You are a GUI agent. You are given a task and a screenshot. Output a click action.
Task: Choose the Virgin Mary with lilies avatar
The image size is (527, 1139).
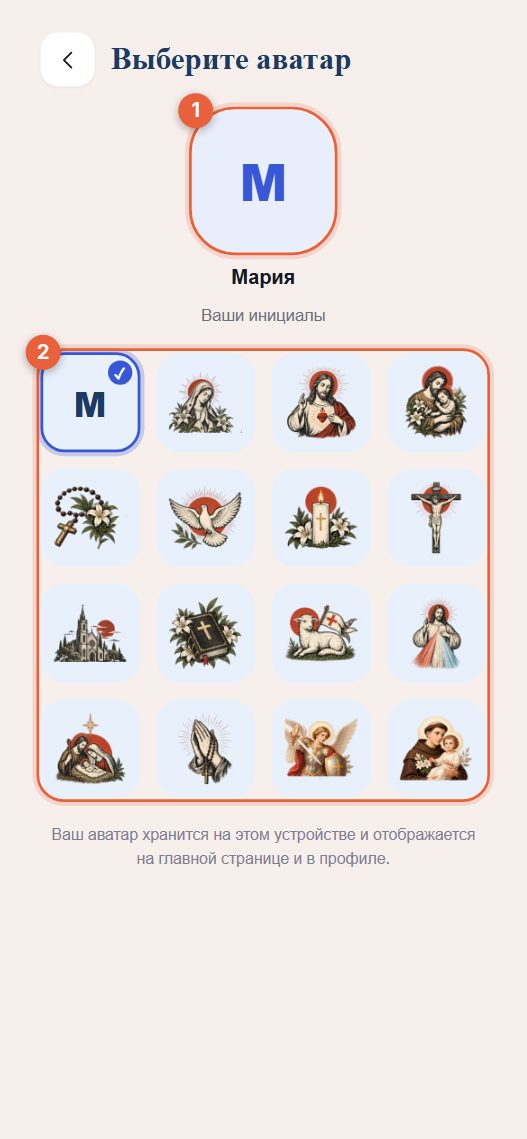[x=206, y=402]
